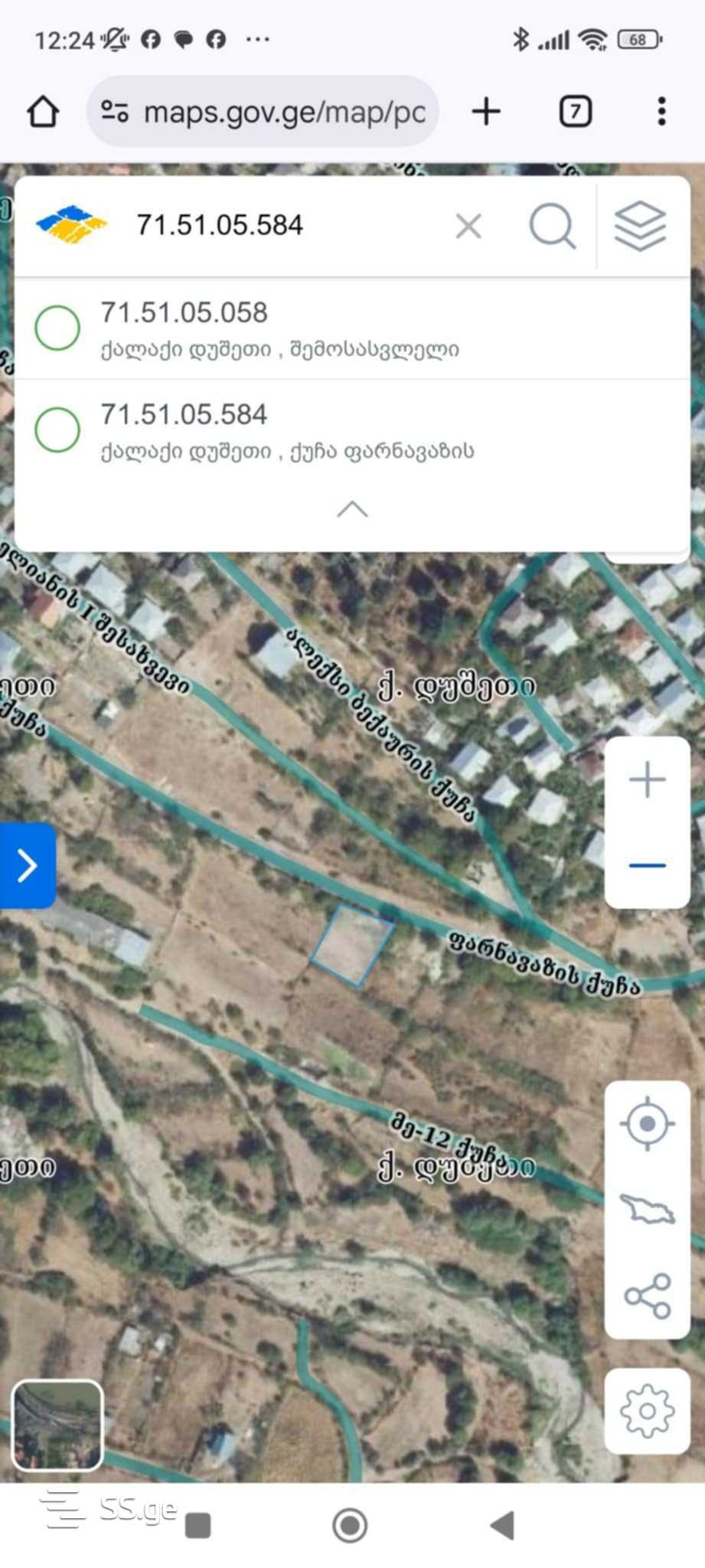Center map on my location
This screenshot has height=1568, width=705.
click(x=648, y=1124)
